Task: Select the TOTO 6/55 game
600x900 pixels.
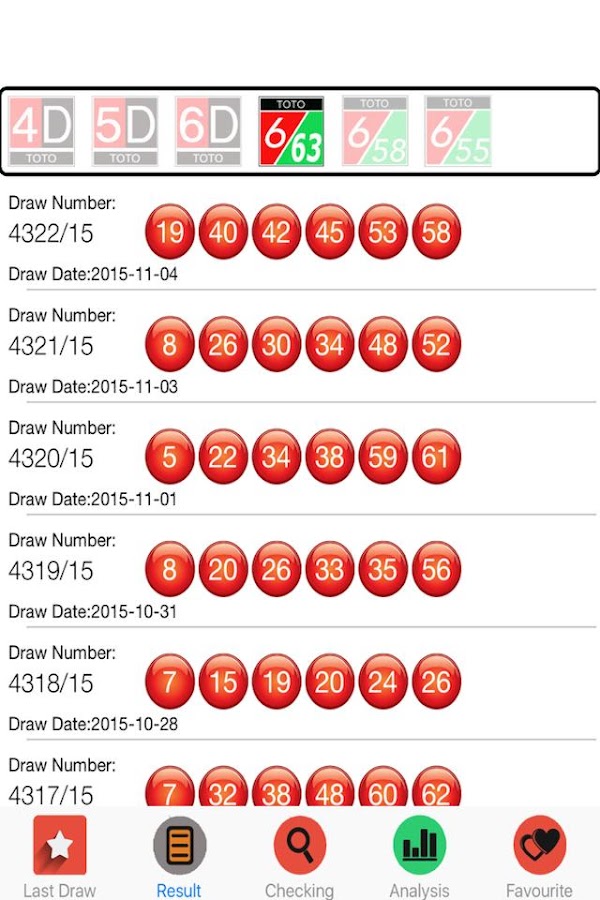Action: [x=458, y=131]
